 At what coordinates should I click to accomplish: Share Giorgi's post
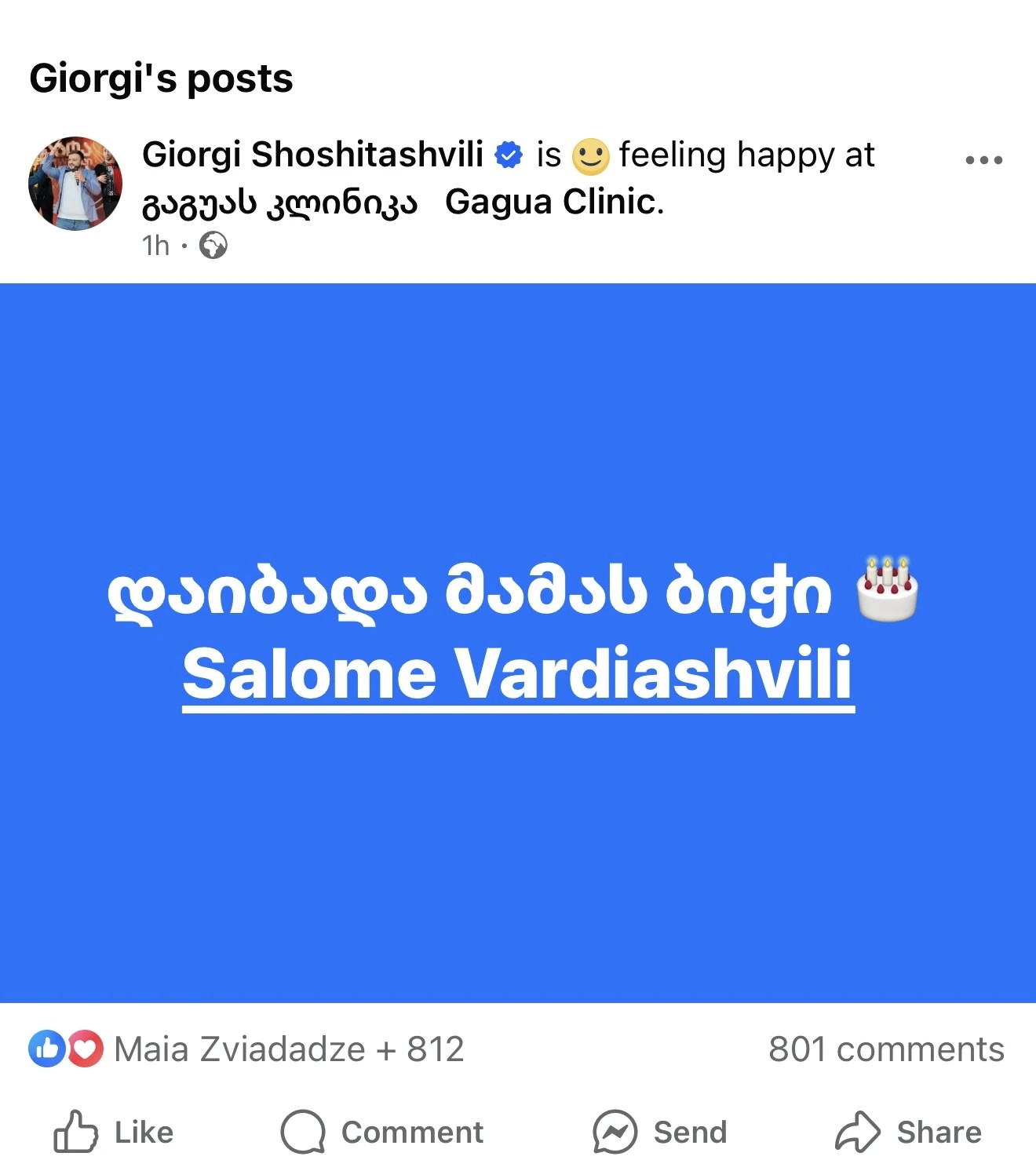908,1132
